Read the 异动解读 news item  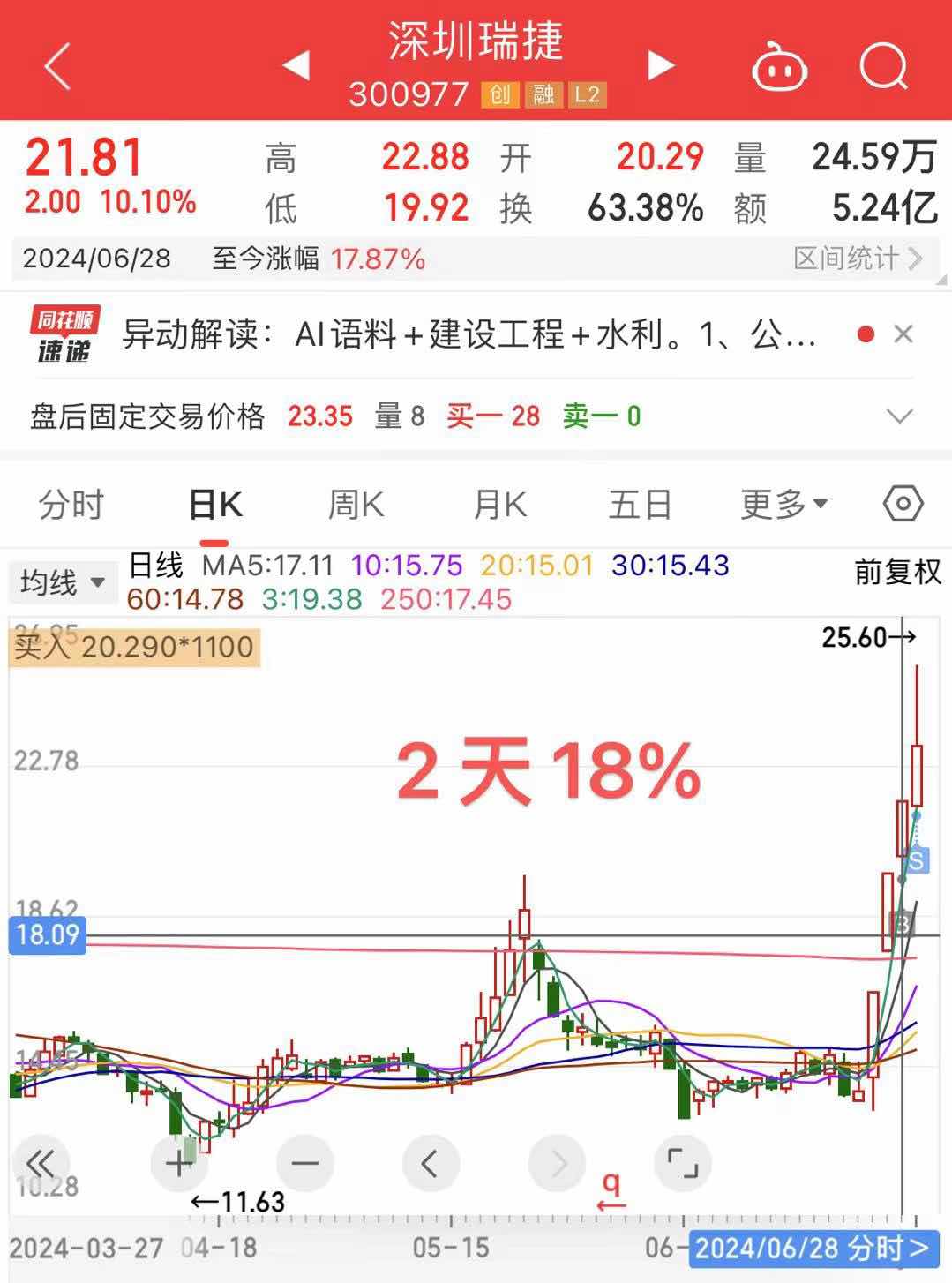(x=468, y=335)
